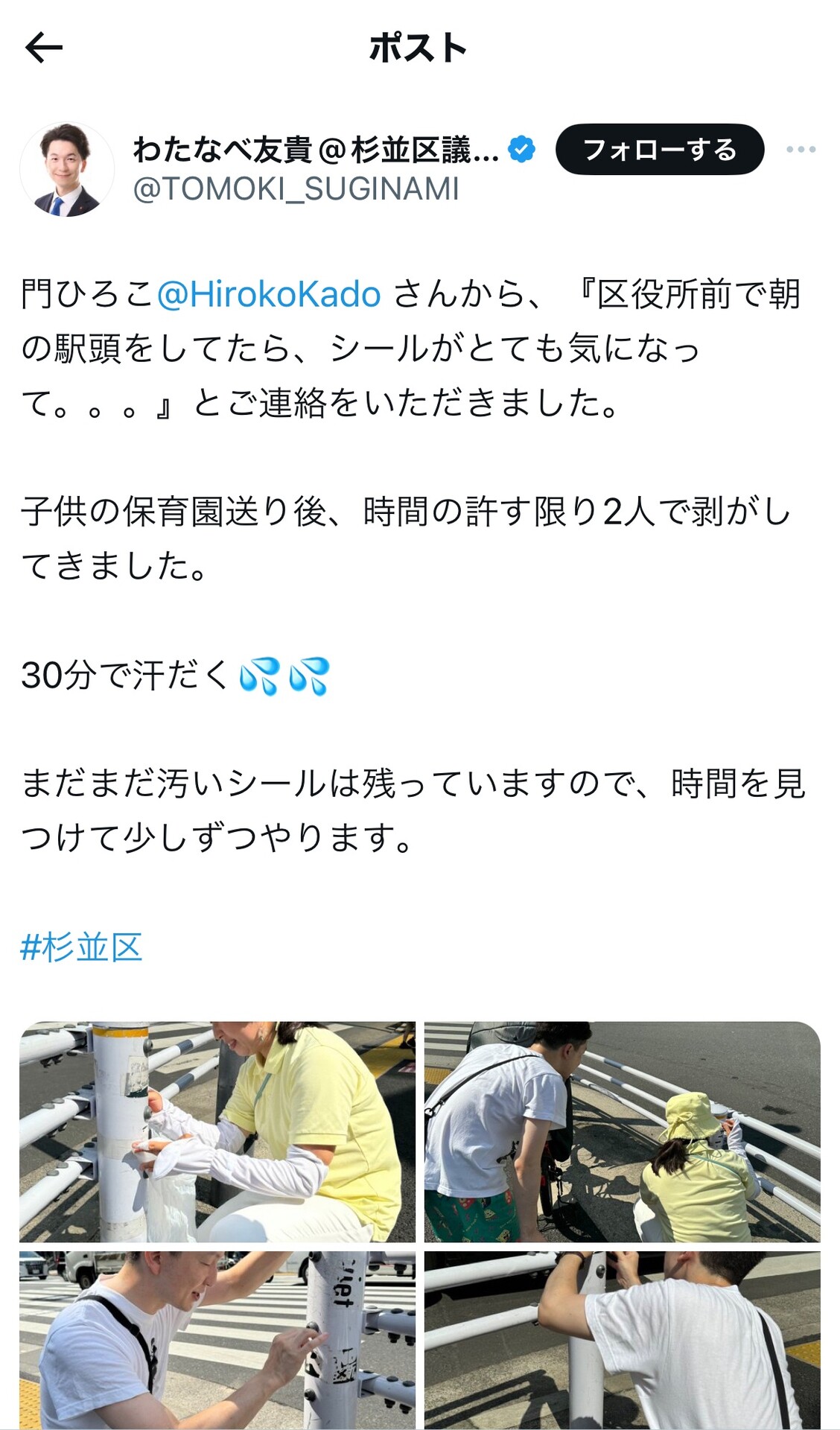The image size is (840, 1430).
Task: Open the poster's profile picture
Action: coord(67,170)
